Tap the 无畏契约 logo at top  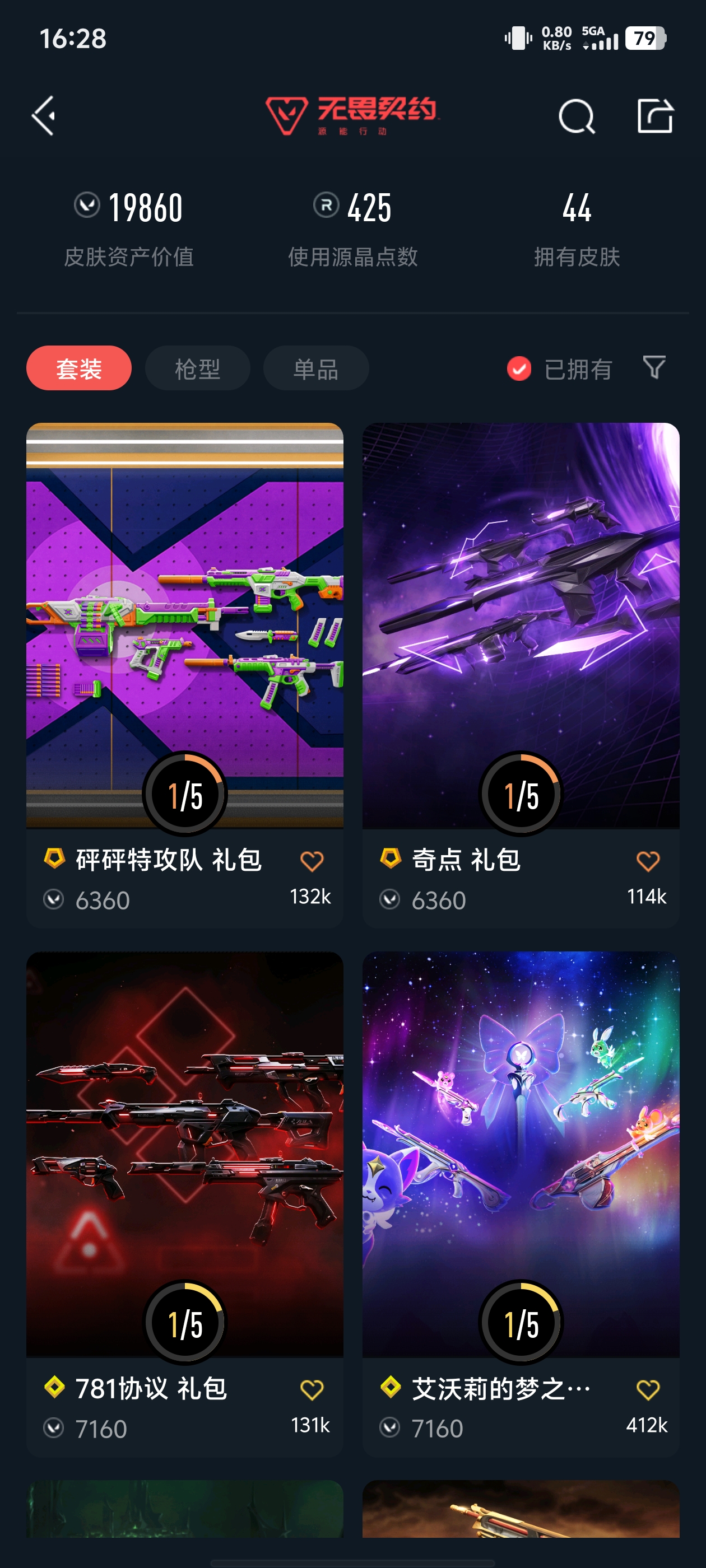[x=354, y=116]
